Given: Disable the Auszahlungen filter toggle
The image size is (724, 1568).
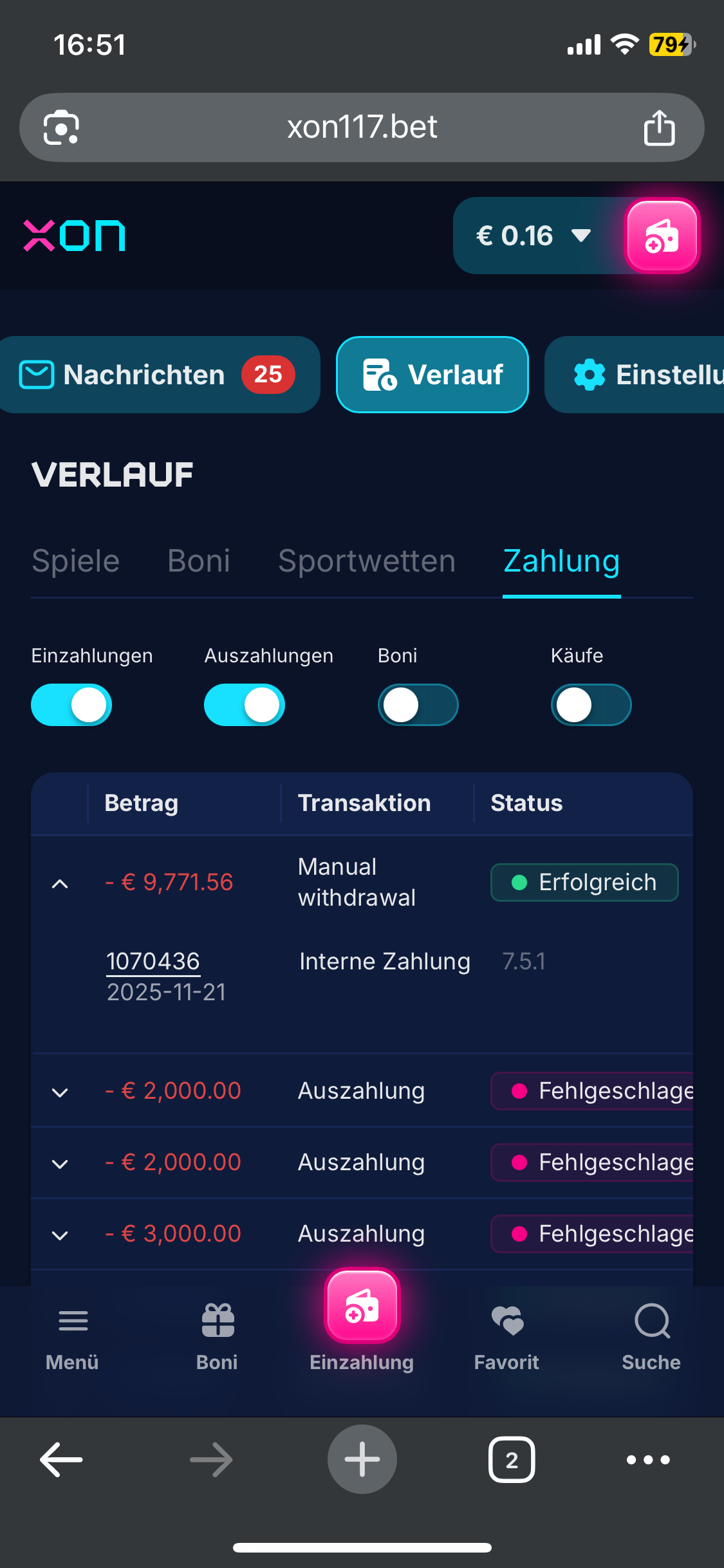Looking at the screenshot, I should (x=245, y=705).
